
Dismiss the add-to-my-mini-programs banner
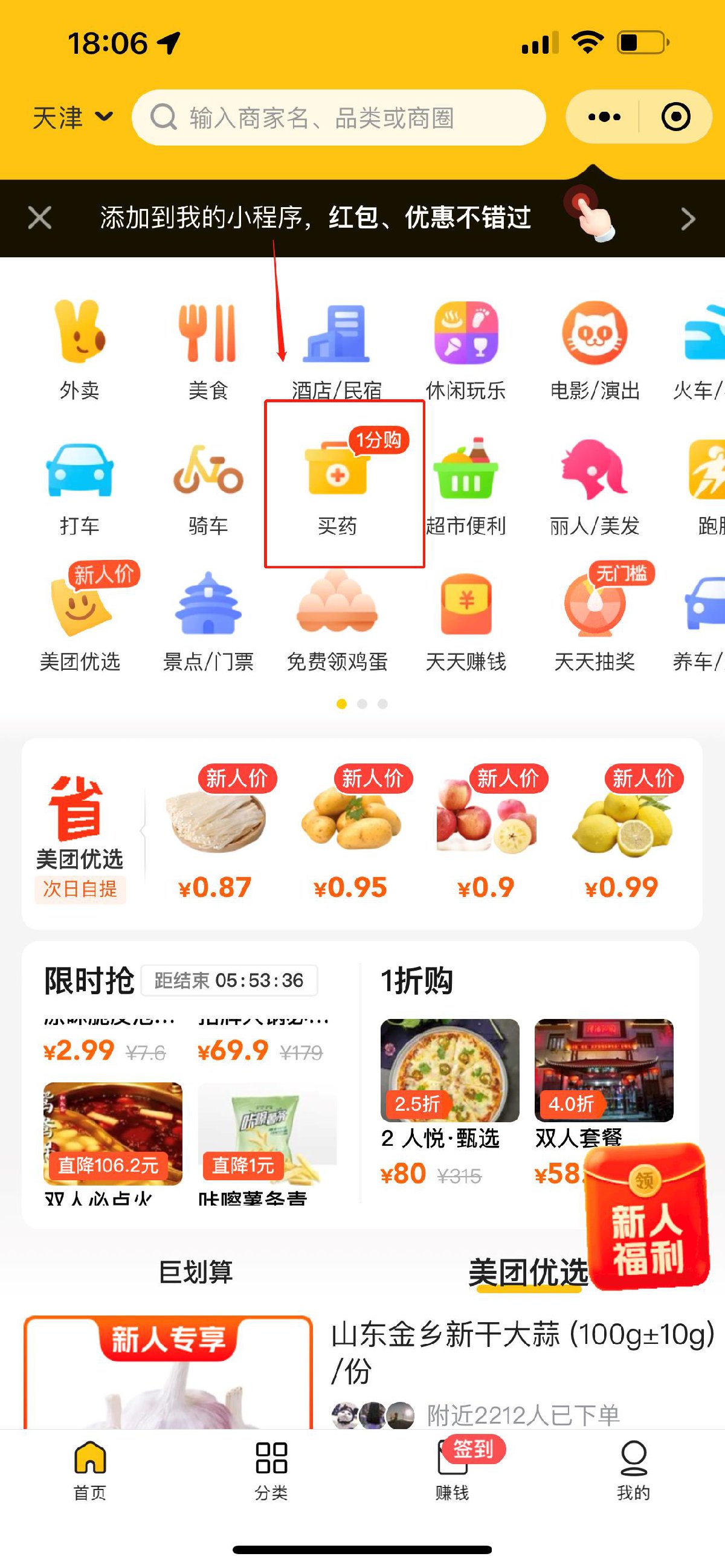pyautogui.click(x=39, y=218)
